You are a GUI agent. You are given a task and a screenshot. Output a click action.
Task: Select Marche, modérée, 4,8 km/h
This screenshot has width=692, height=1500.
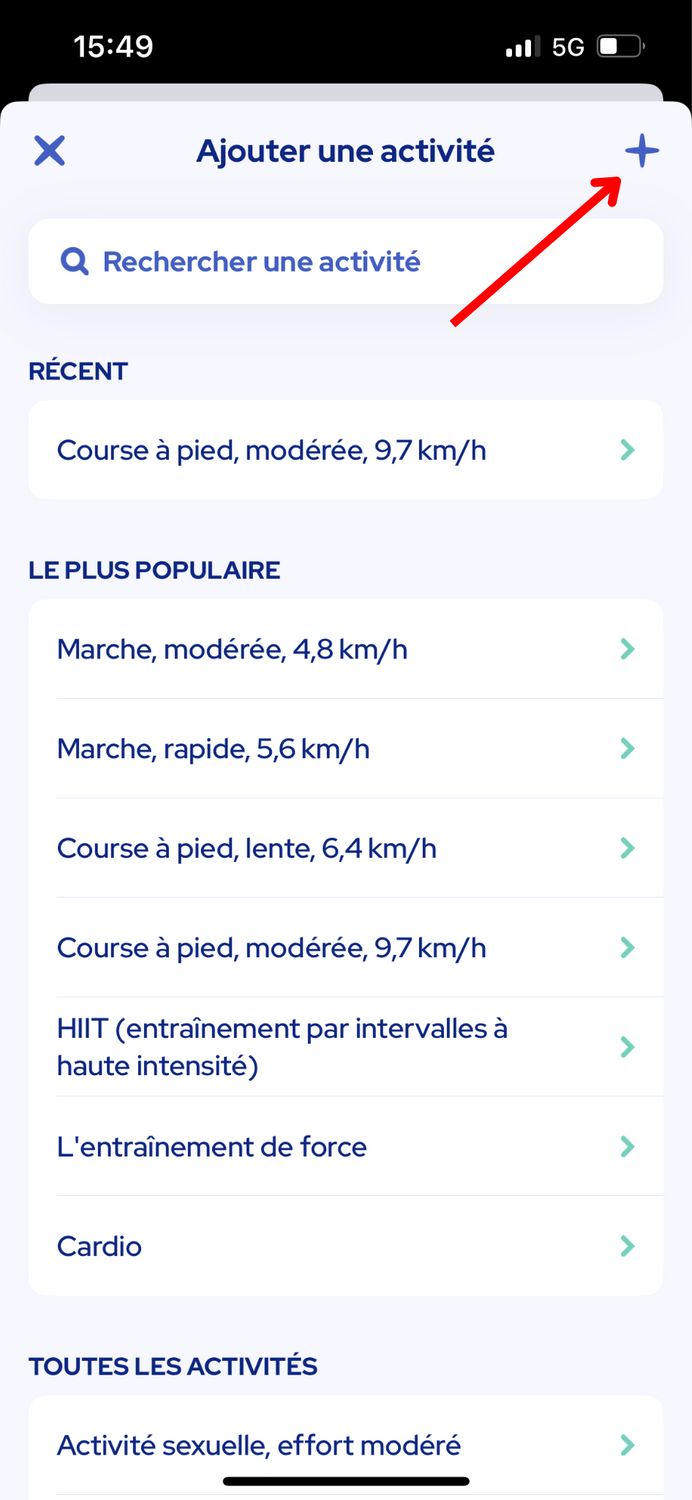pyautogui.click(x=345, y=649)
